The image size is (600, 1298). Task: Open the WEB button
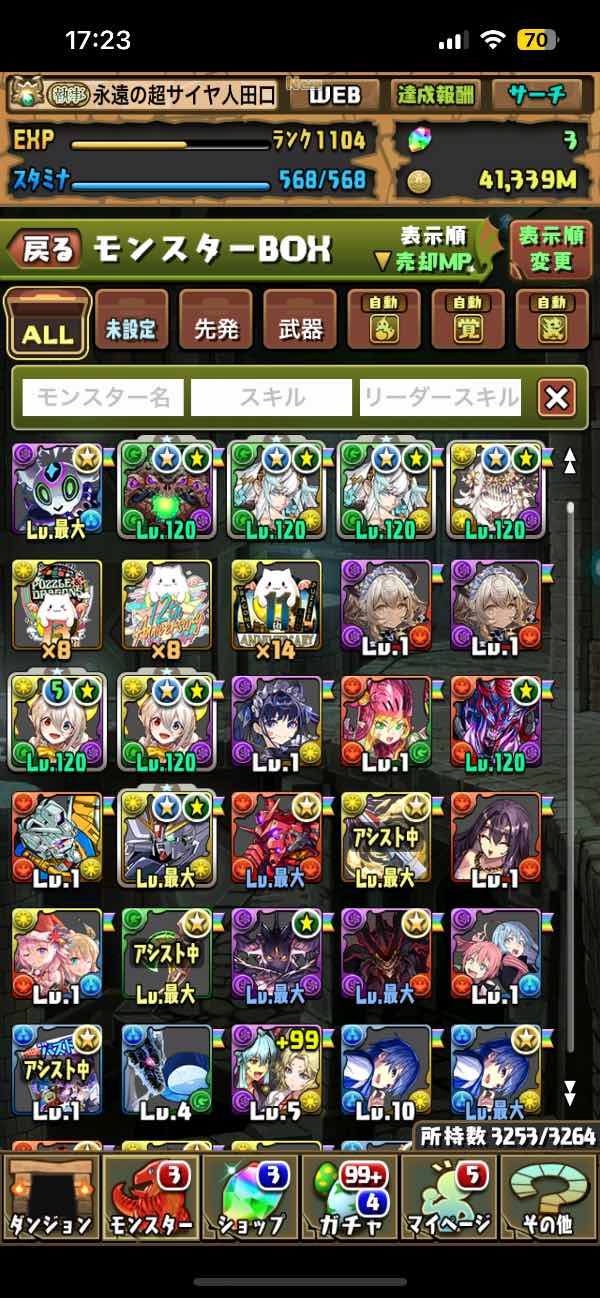tap(333, 95)
